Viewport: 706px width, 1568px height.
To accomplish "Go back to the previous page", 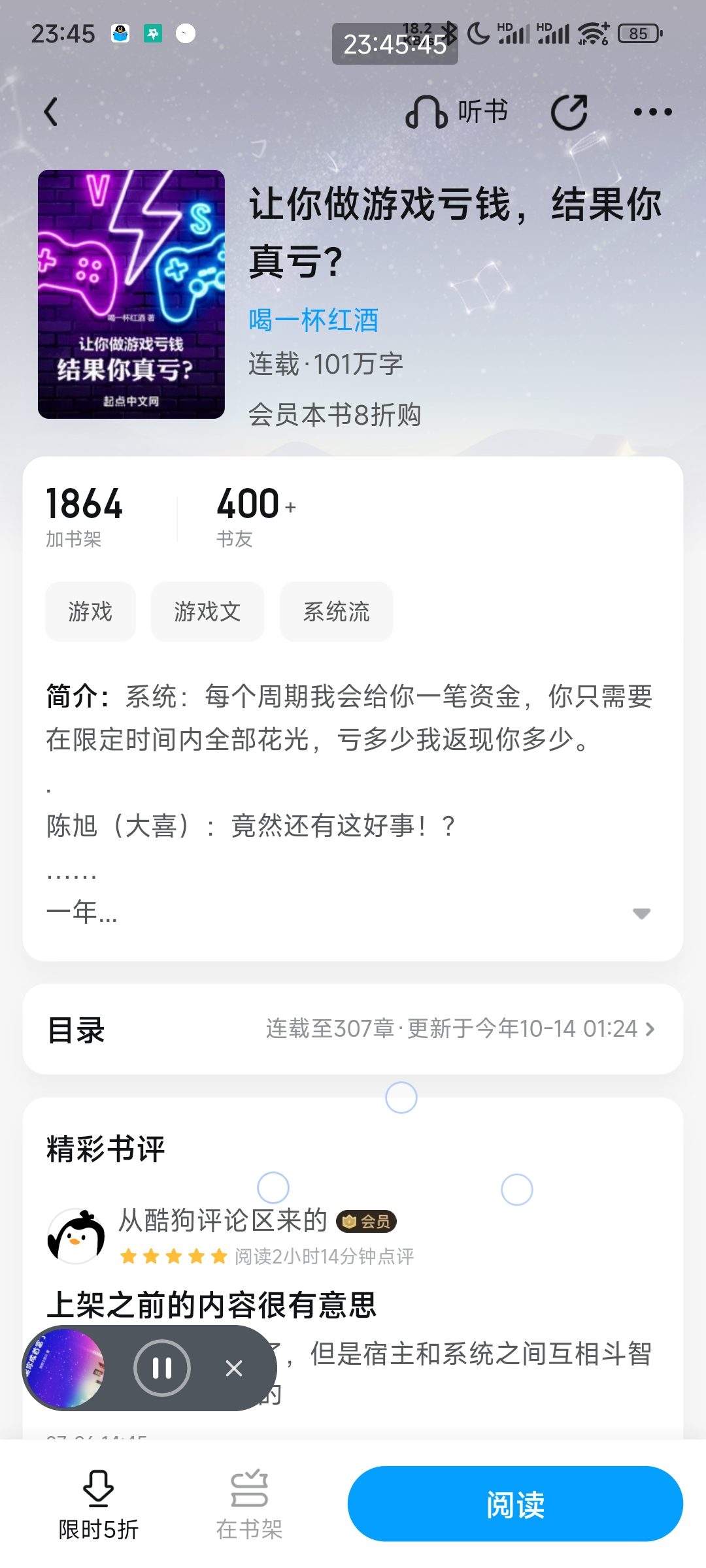I will 51,112.
